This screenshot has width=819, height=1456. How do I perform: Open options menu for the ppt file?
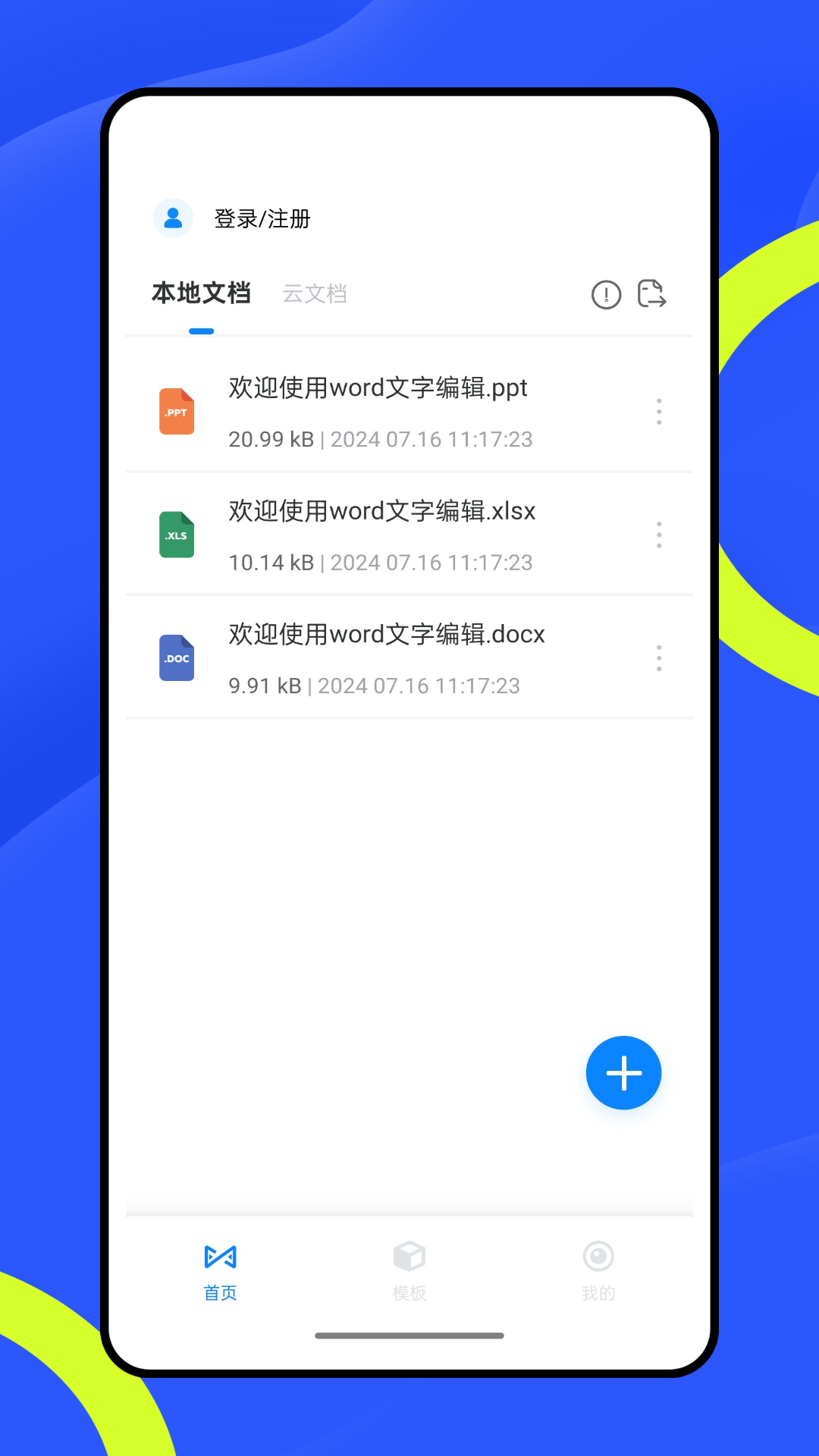[659, 412]
